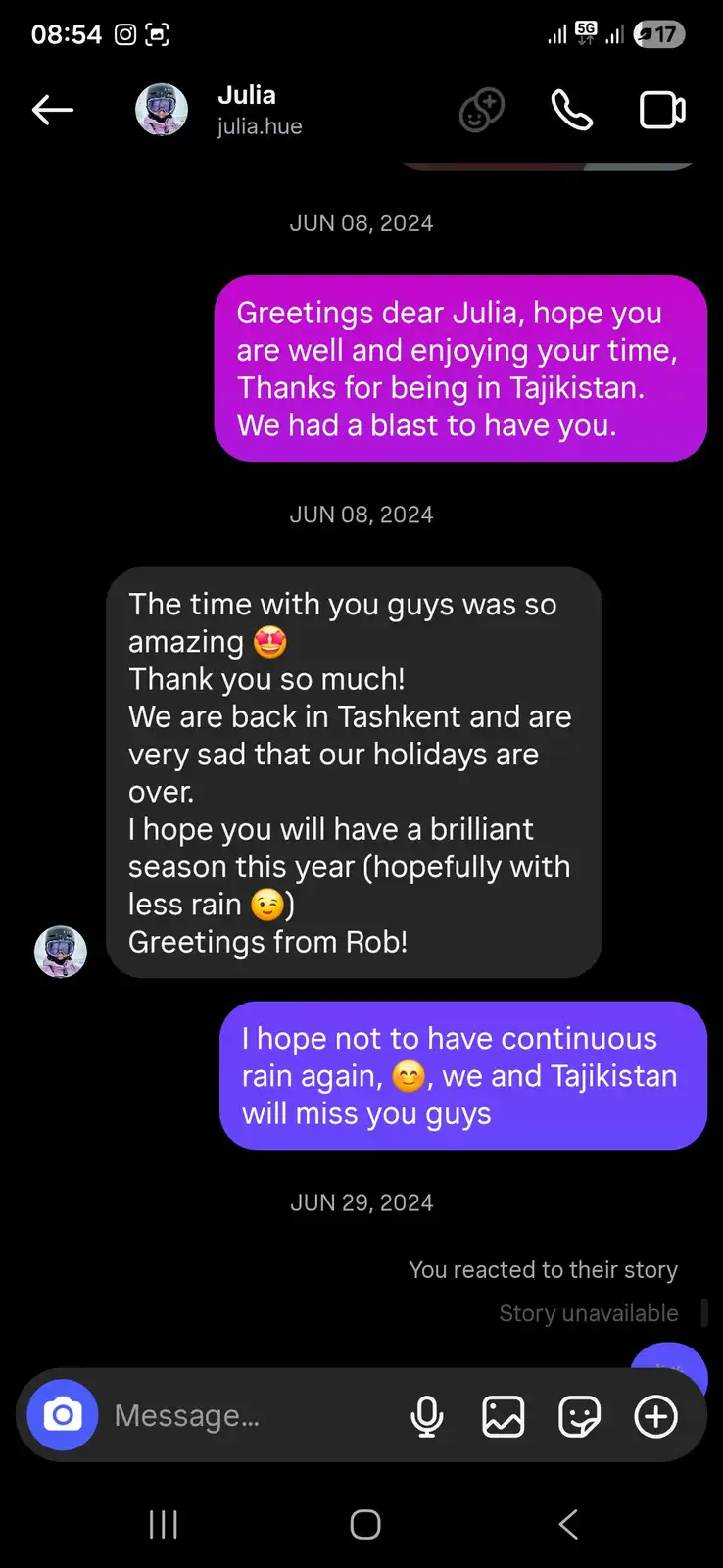This screenshot has width=723, height=1568.
Task: Open the camera from the message bar
Action: (63, 1415)
